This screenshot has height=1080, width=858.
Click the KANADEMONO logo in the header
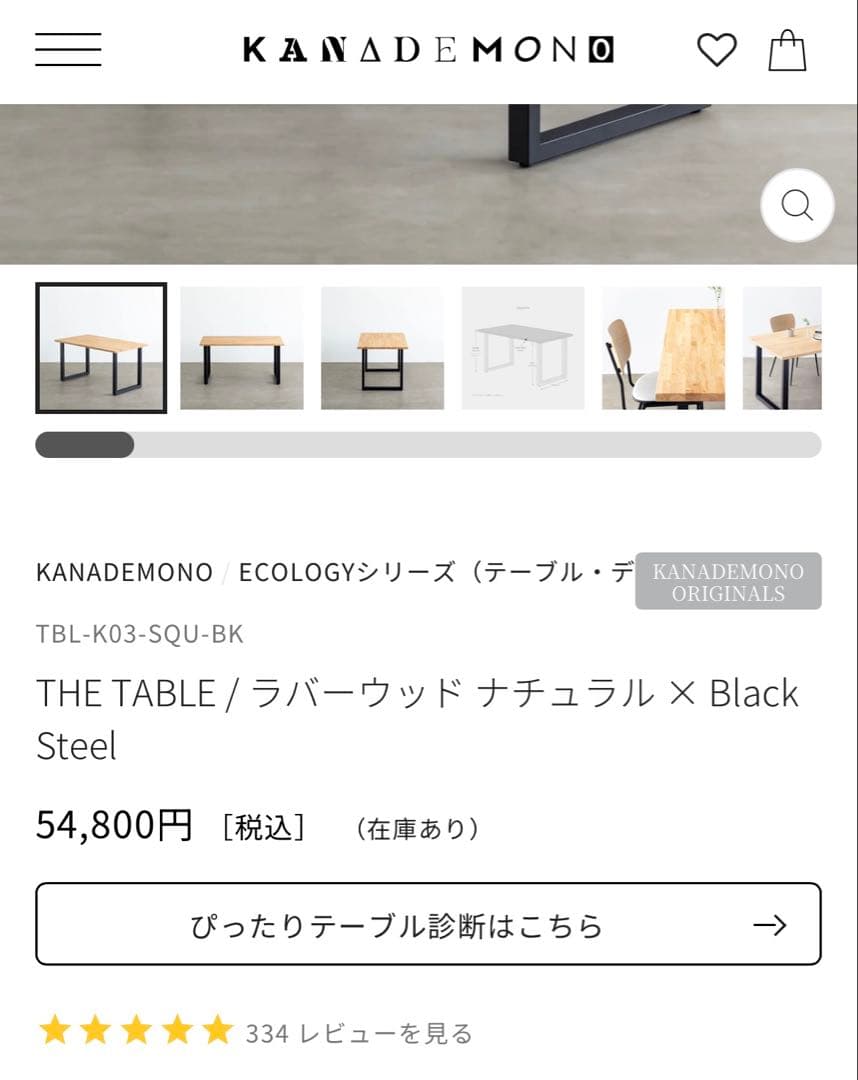click(428, 49)
